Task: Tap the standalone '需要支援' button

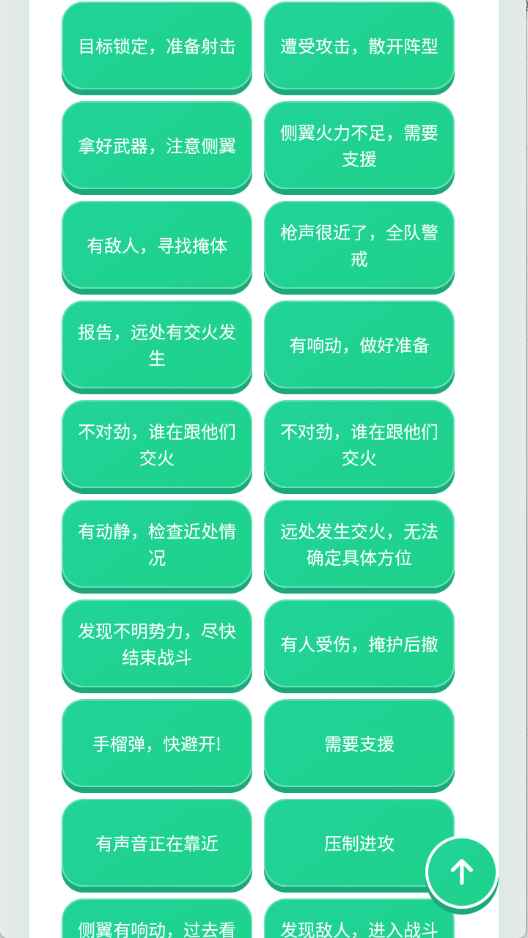Action: 359,745
